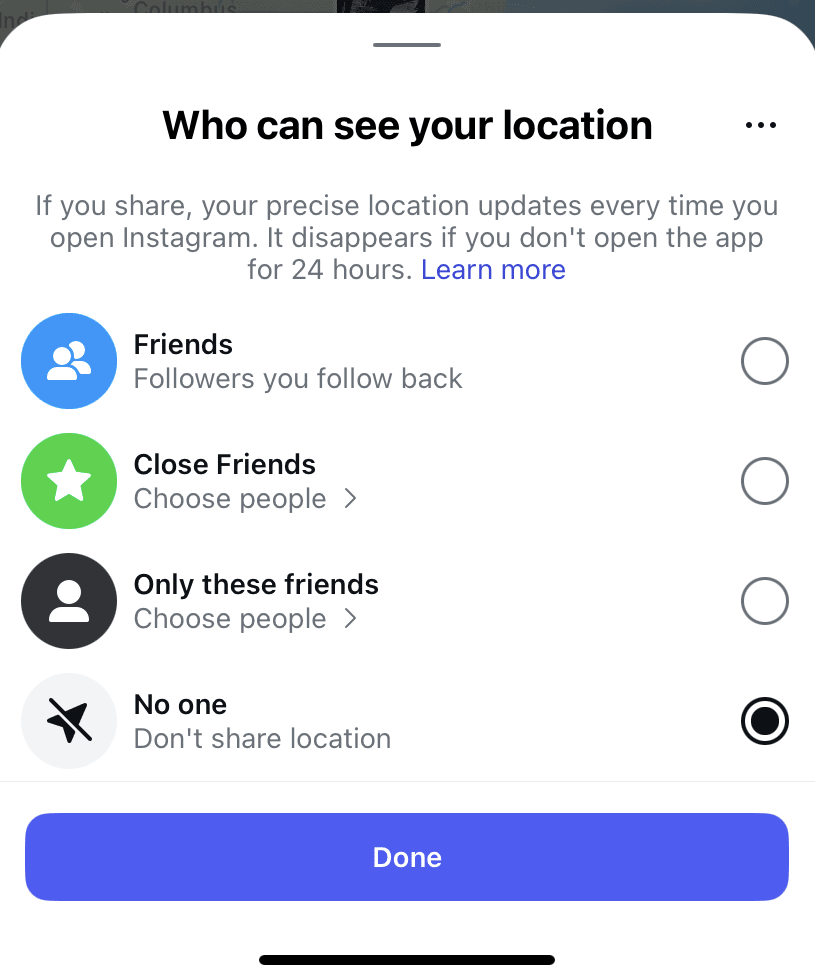Open the Learn more link
Image resolution: width=815 pixels, height=973 pixels.
point(493,270)
